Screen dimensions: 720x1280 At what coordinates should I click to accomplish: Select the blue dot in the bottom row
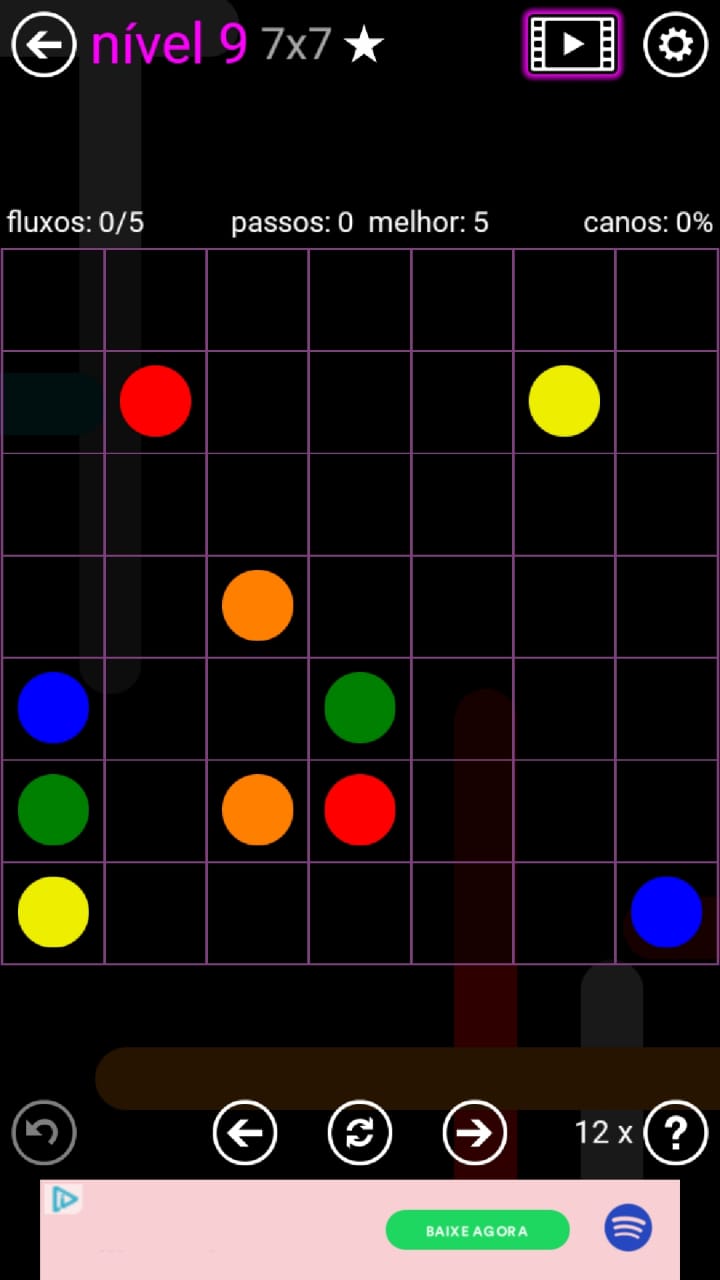(x=666, y=912)
